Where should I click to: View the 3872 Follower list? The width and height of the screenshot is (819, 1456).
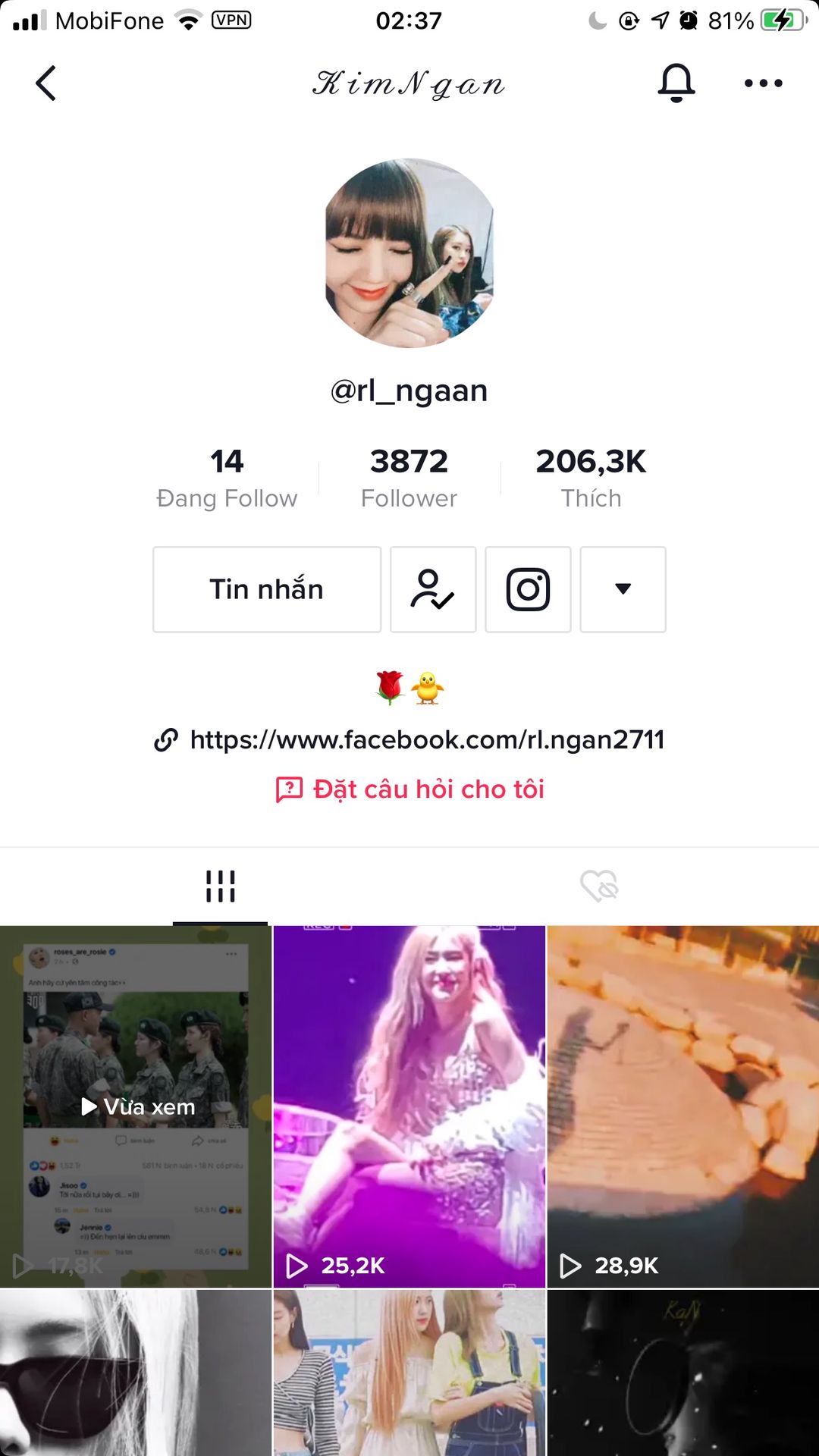click(x=409, y=478)
